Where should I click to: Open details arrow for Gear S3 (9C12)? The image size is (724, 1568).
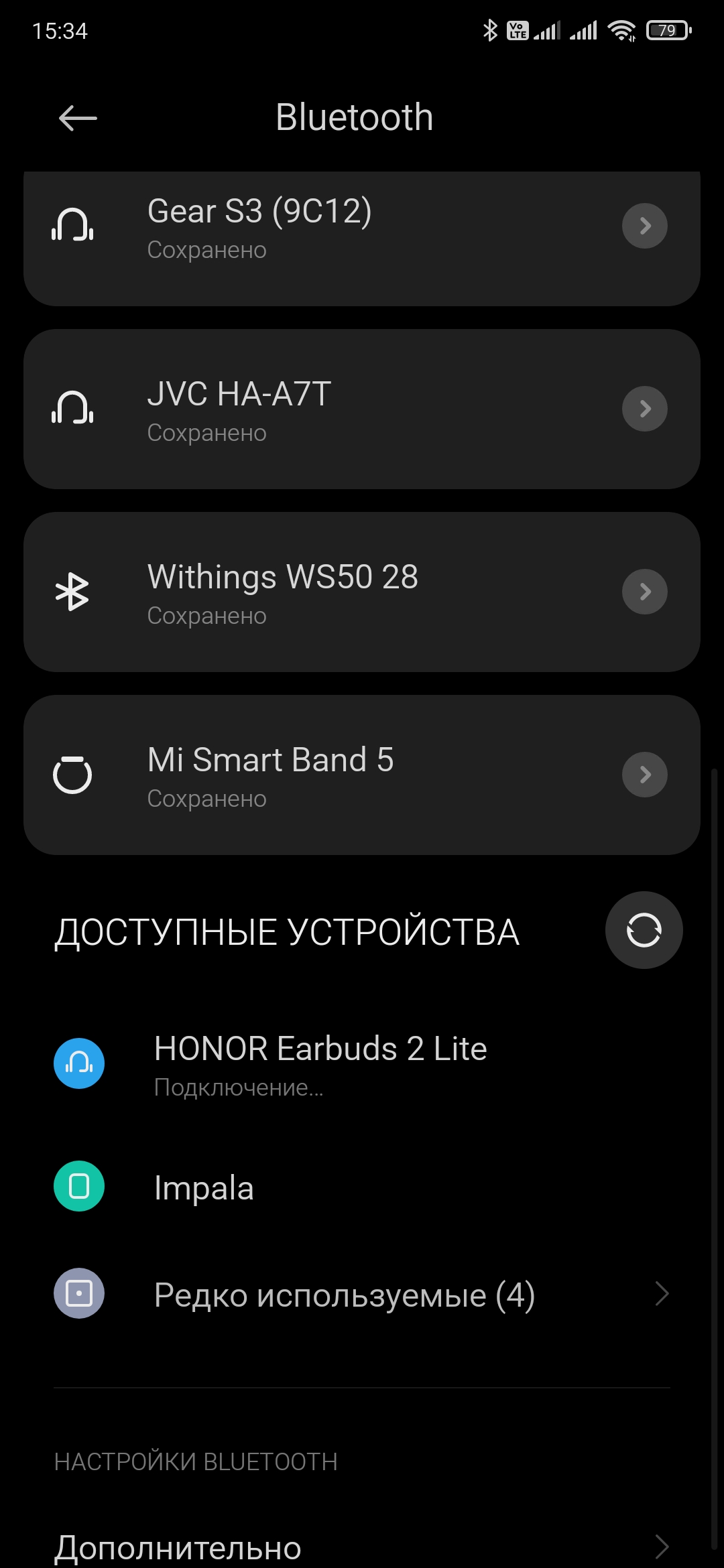point(644,226)
